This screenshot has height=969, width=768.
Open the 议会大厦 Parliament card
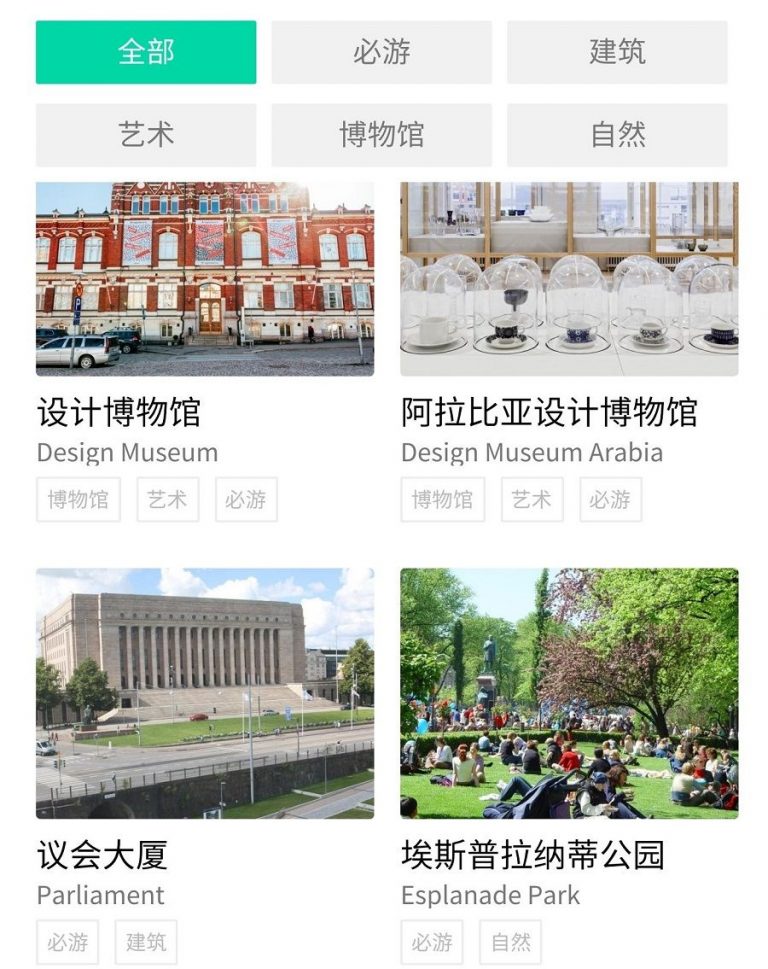pyautogui.click(x=205, y=693)
